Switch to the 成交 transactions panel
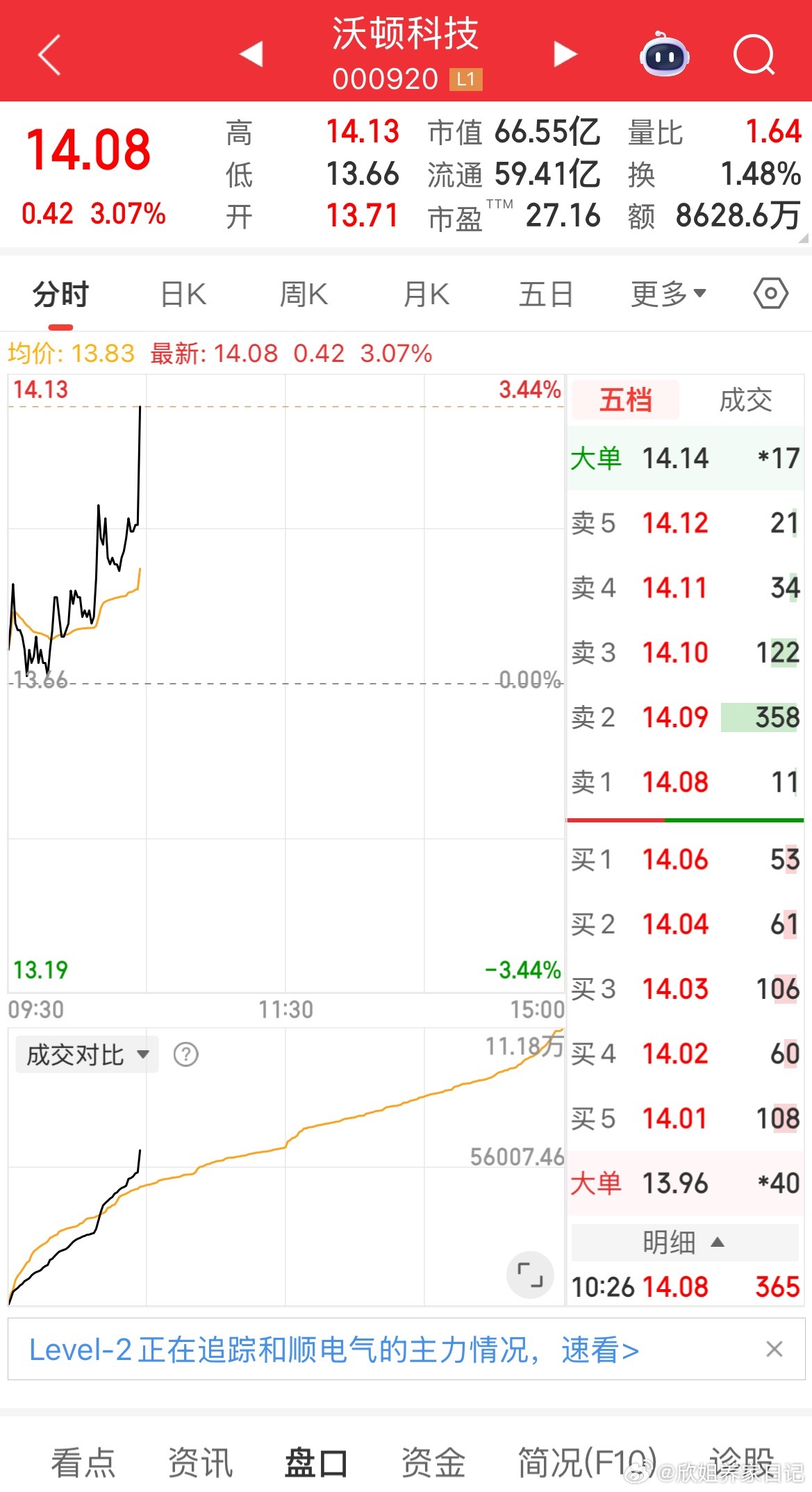 (x=747, y=399)
